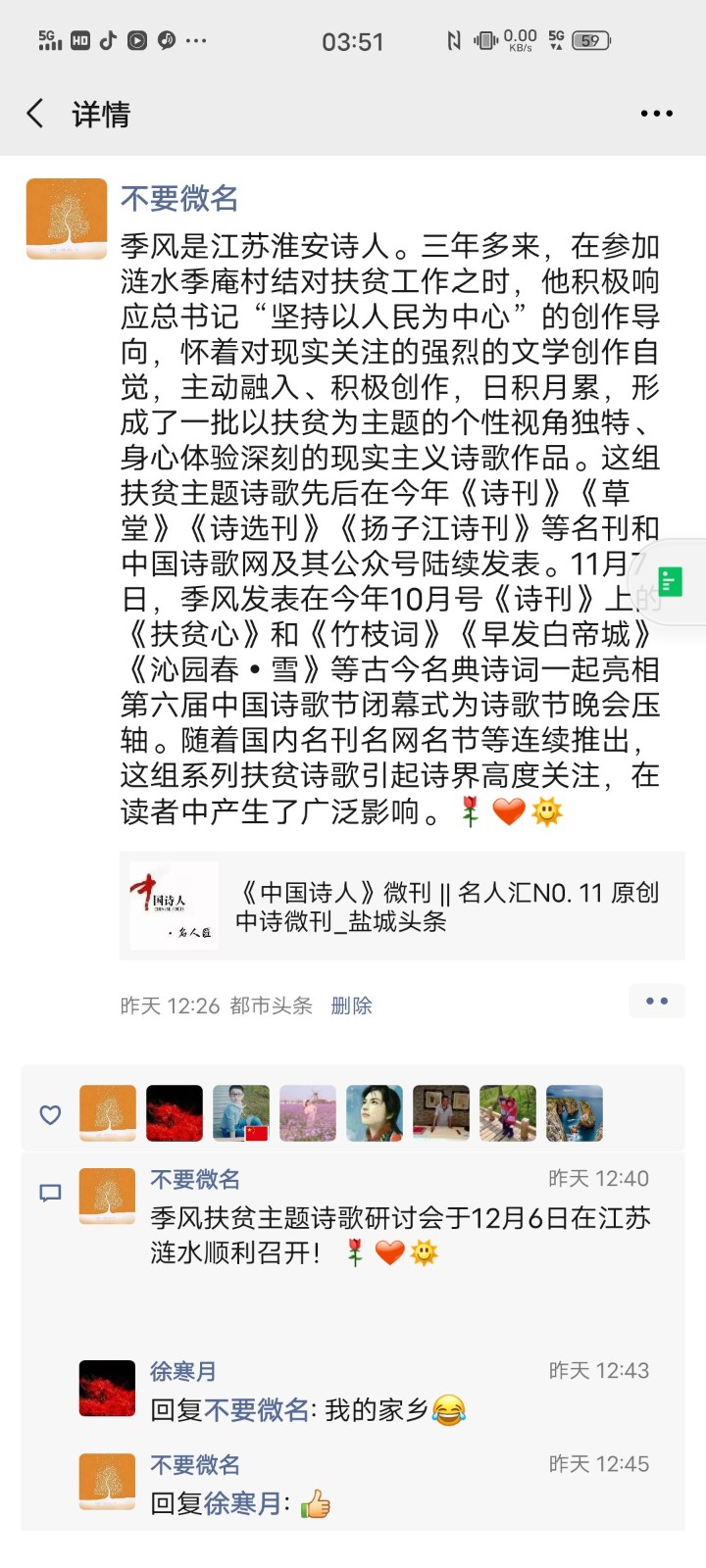Screen dimensions: 706x1568
Task: Open the liker avatar with the Chinese flag
Action: [241, 1113]
